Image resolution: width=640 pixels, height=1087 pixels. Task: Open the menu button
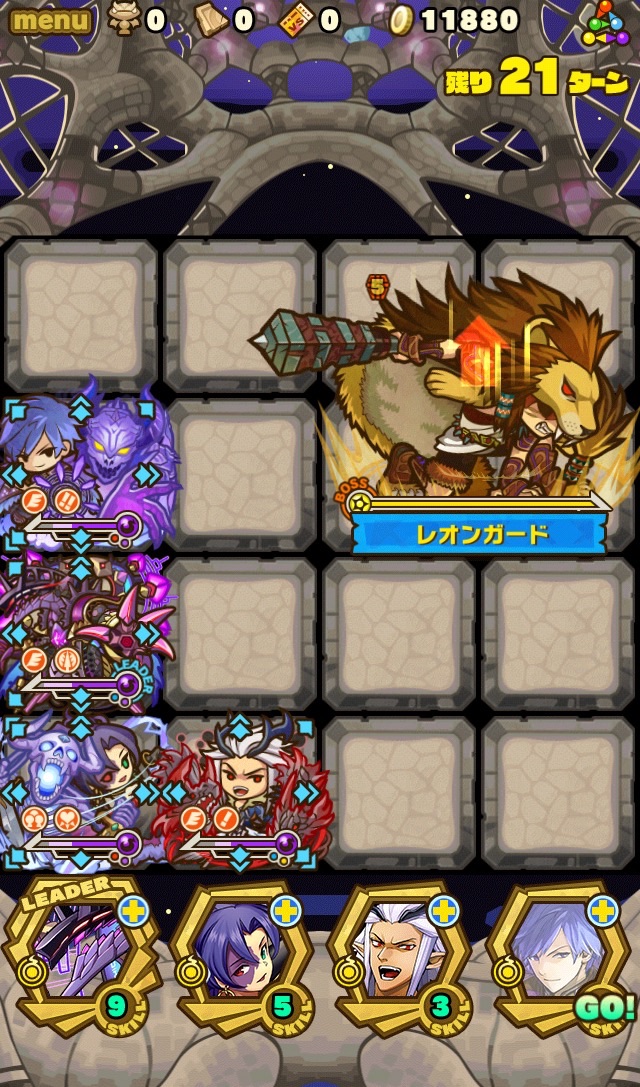point(50,20)
